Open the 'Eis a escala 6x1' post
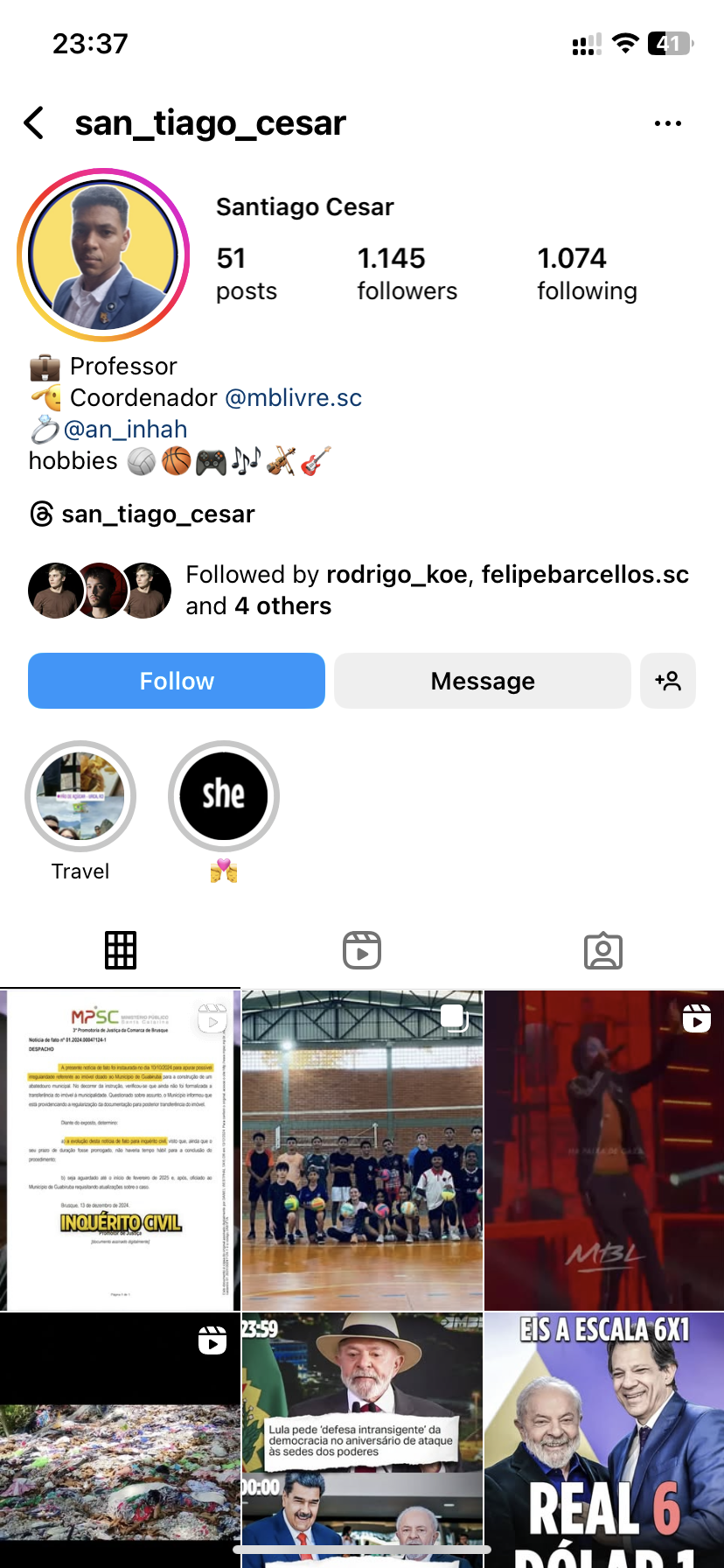 click(604, 1439)
